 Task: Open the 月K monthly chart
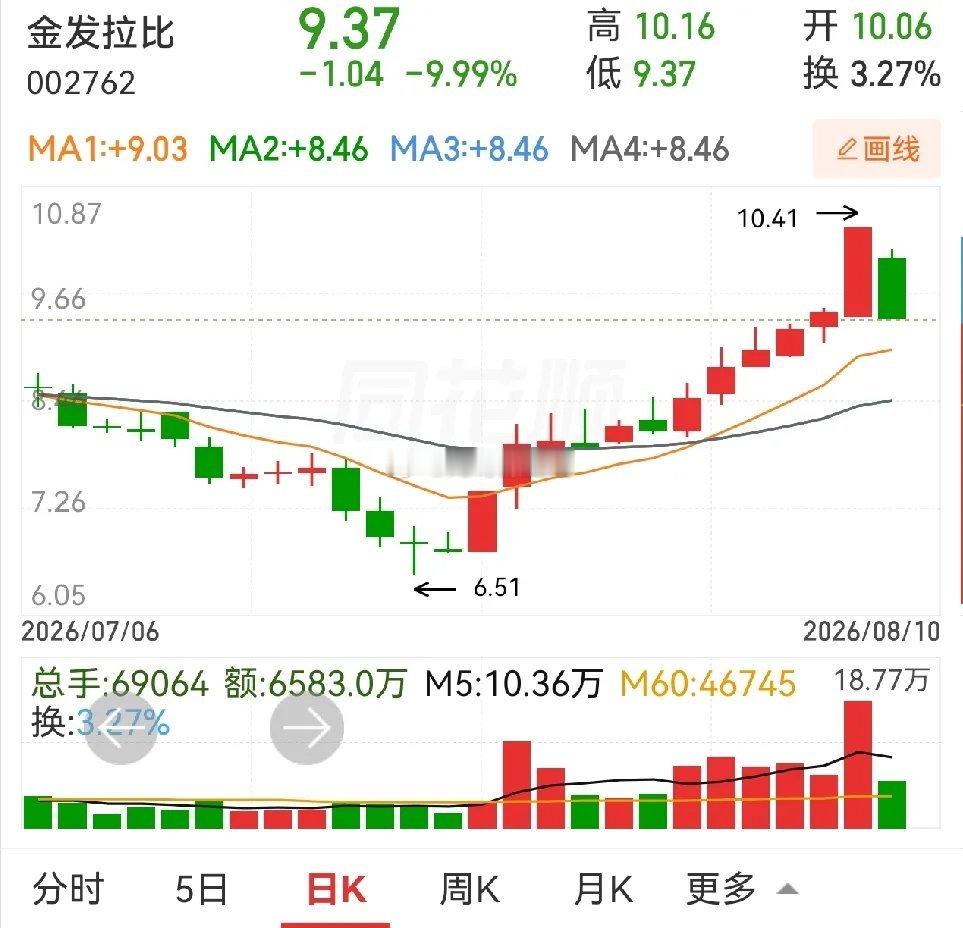[x=603, y=888]
